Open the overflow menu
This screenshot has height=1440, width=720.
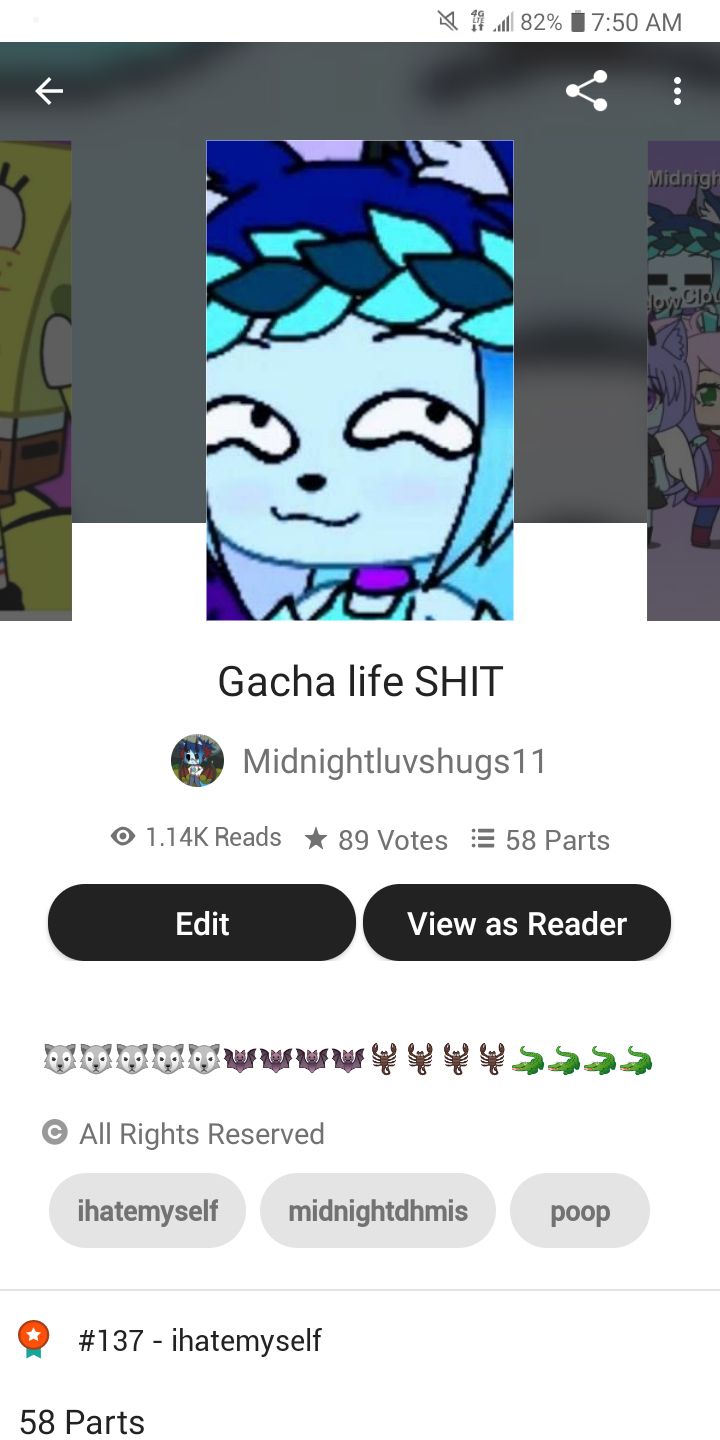pos(677,91)
